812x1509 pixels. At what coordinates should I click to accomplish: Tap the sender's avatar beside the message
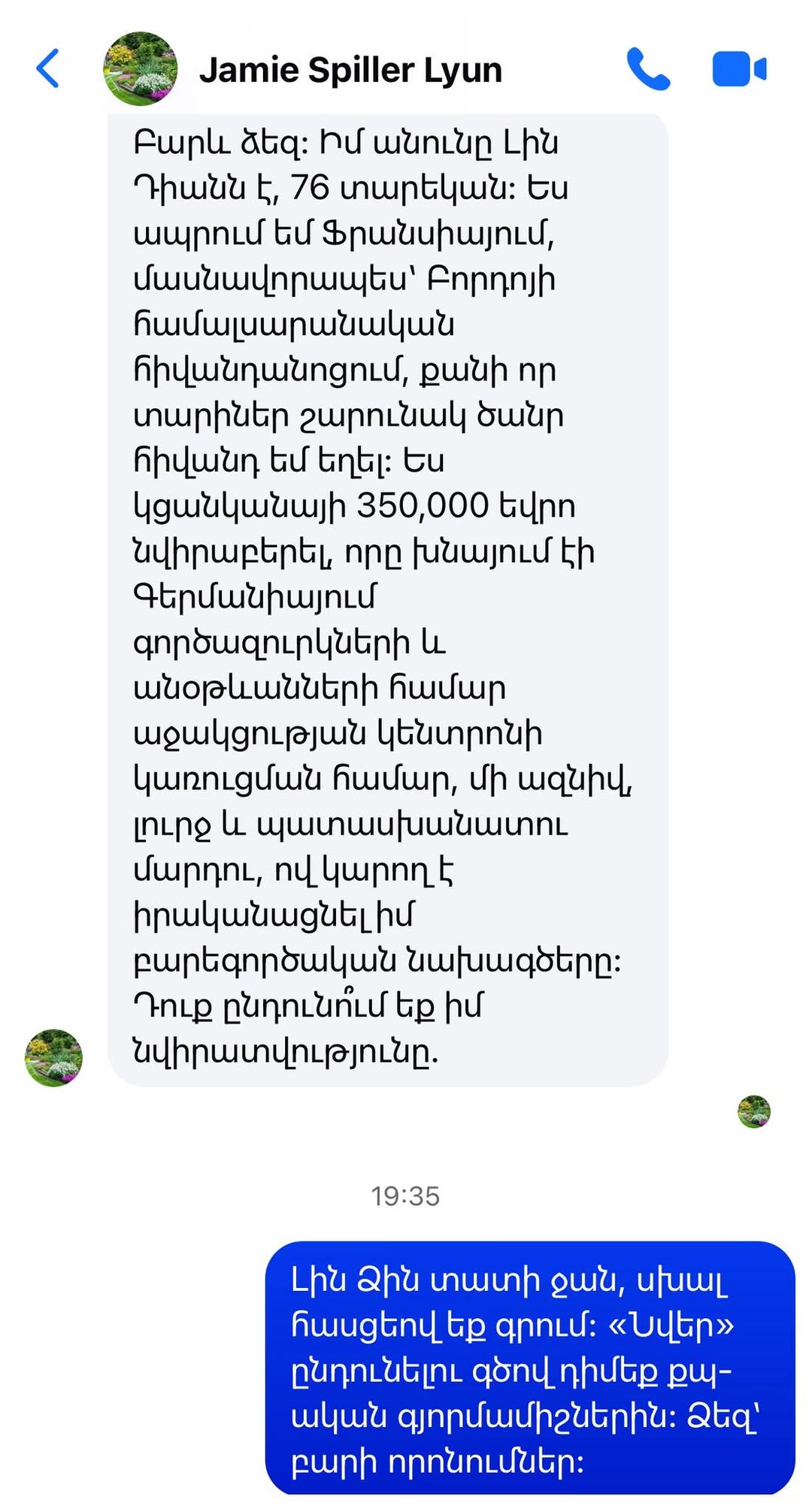(53, 1057)
